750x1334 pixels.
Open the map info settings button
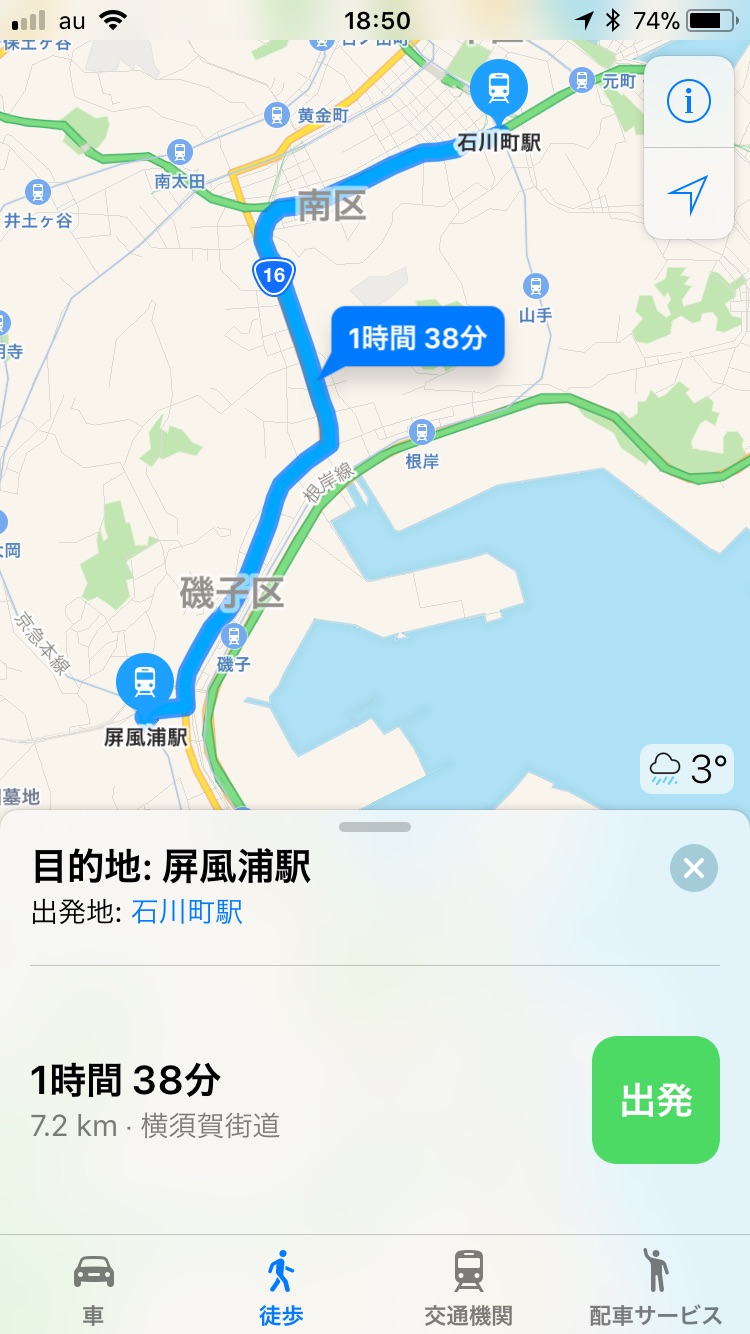tap(688, 101)
